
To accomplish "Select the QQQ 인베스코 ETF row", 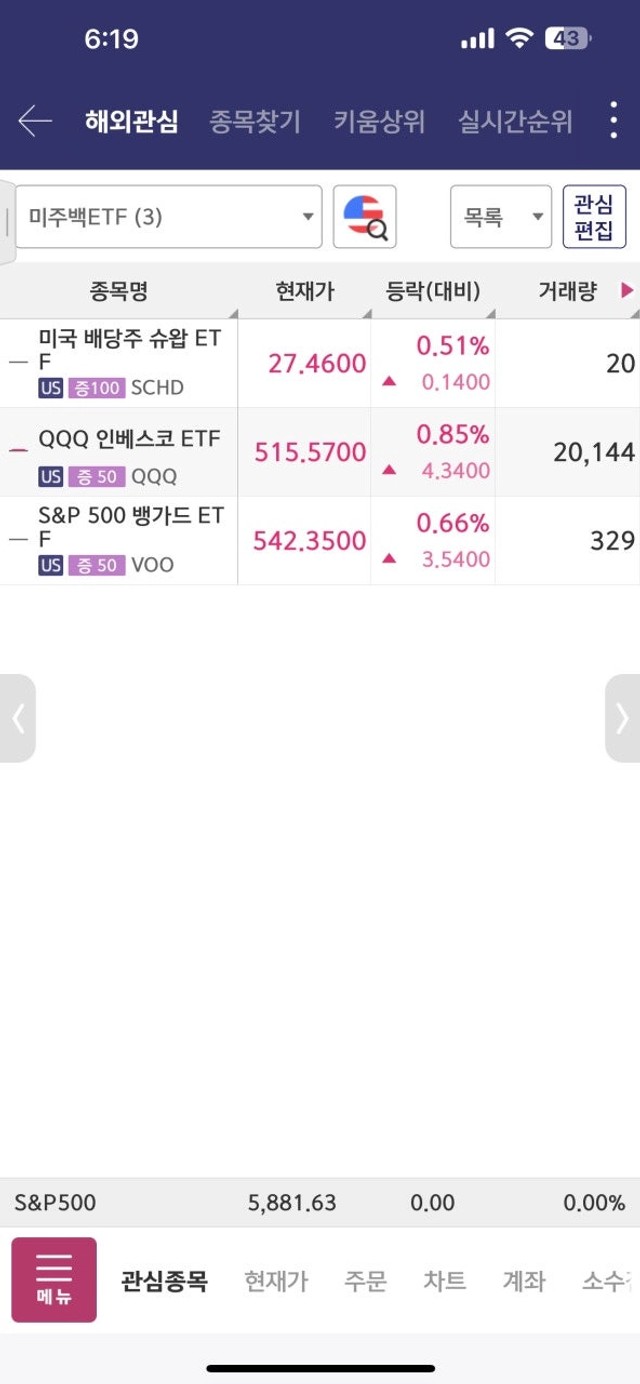I will [x=130, y=452].
